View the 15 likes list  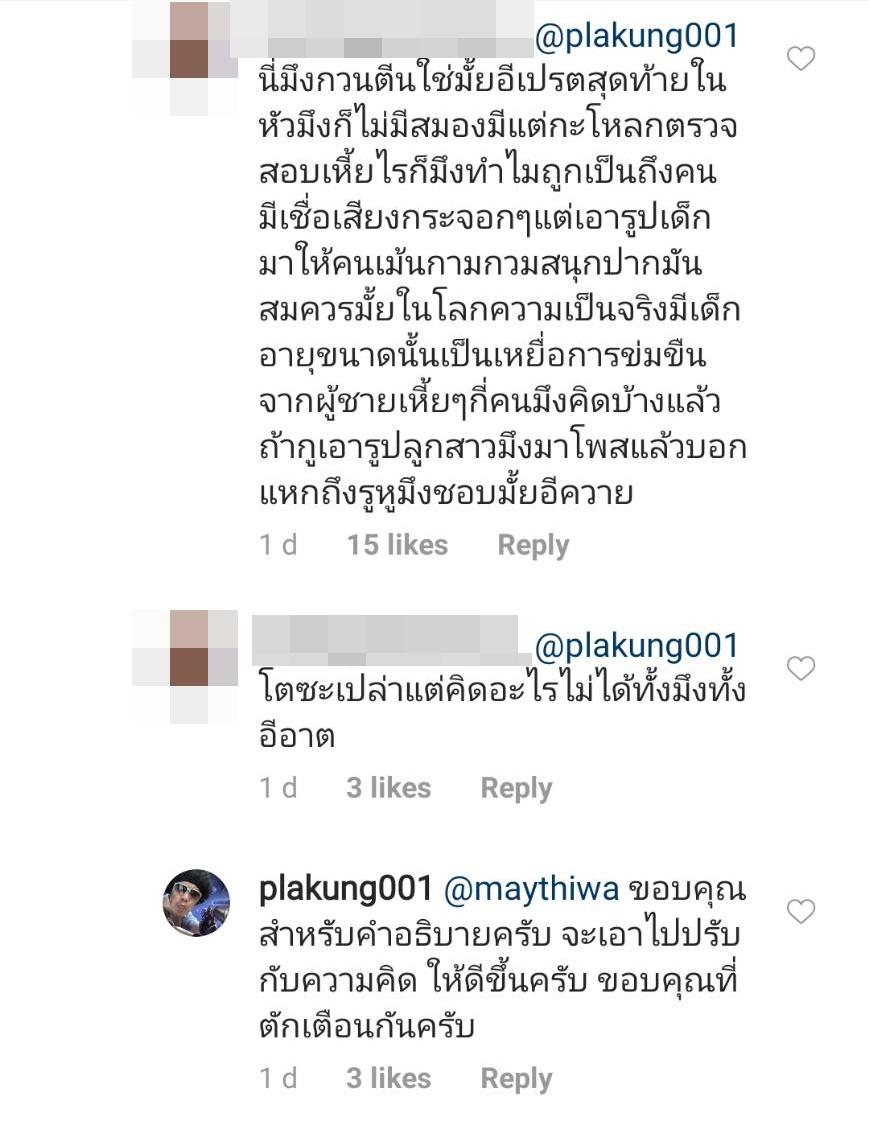tap(397, 546)
